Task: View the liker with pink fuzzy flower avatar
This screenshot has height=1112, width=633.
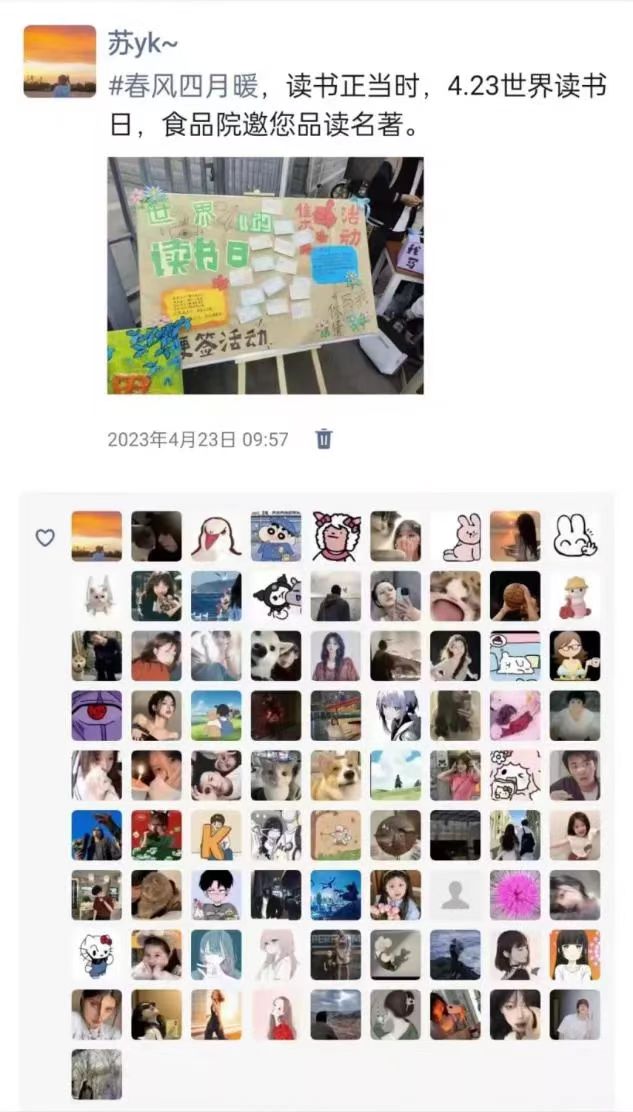Action: 515,895
